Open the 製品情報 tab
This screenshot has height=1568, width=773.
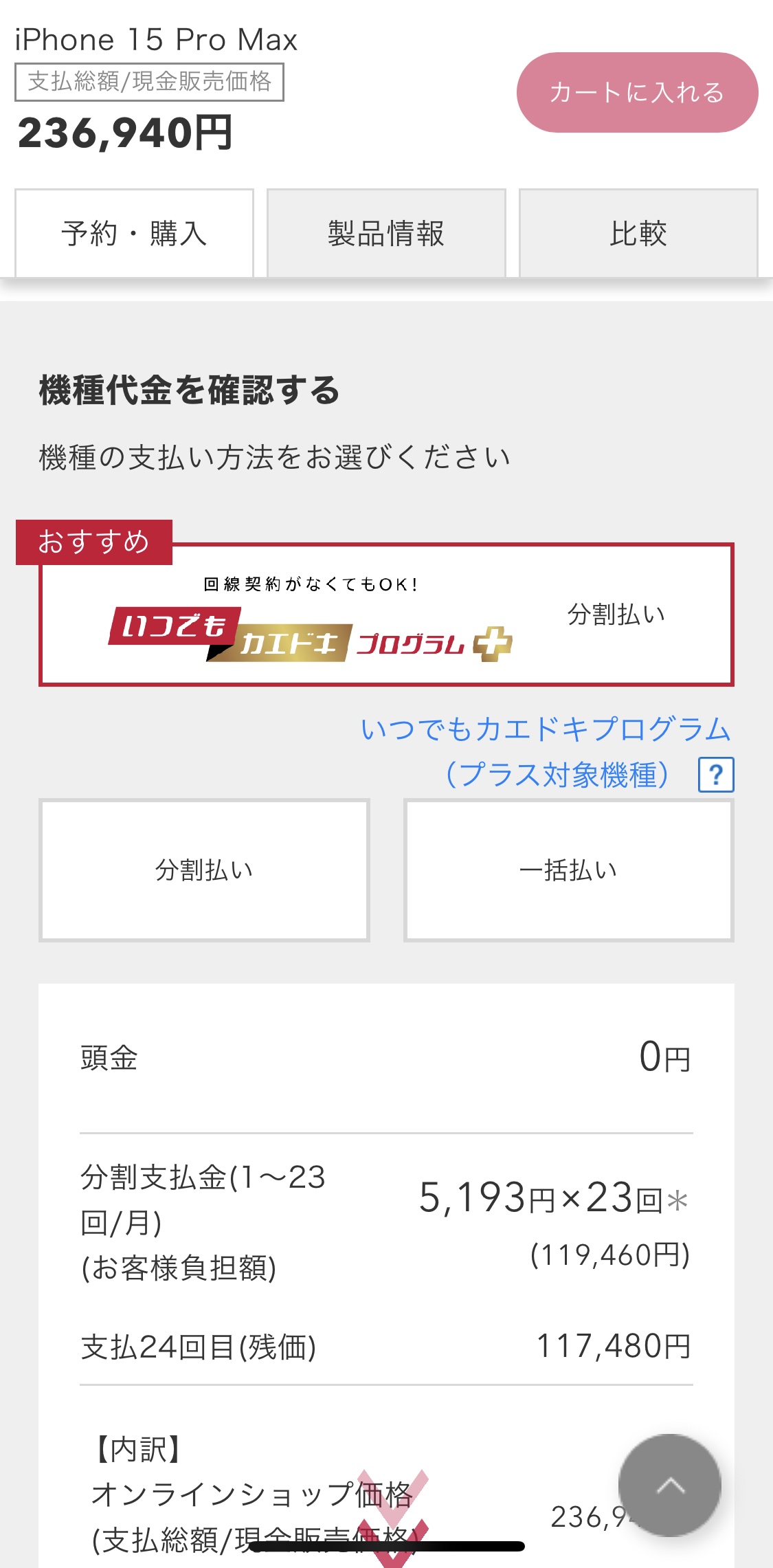tap(386, 233)
